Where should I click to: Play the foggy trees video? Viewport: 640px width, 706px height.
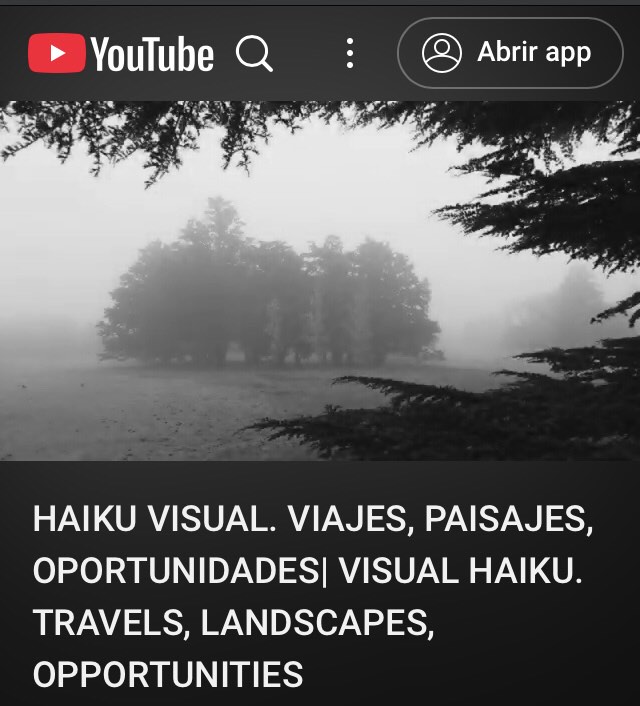click(x=320, y=280)
